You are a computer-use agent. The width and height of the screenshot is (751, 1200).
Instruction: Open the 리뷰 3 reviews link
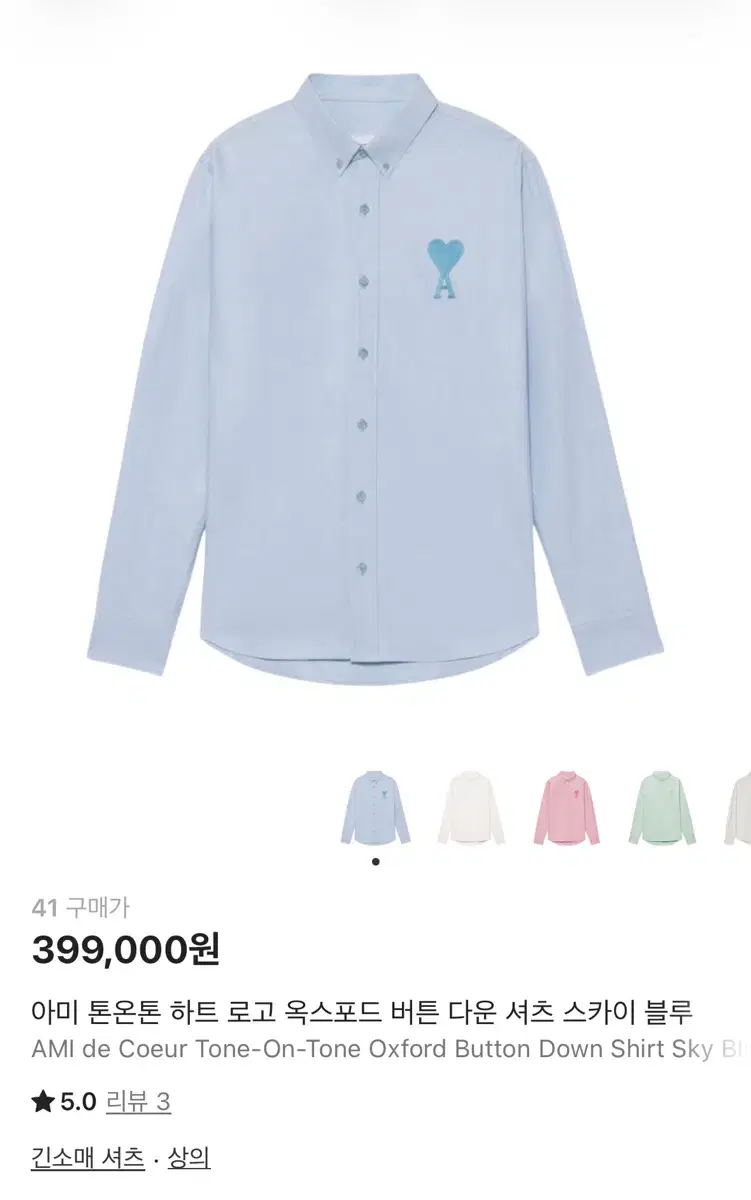point(138,1102)
